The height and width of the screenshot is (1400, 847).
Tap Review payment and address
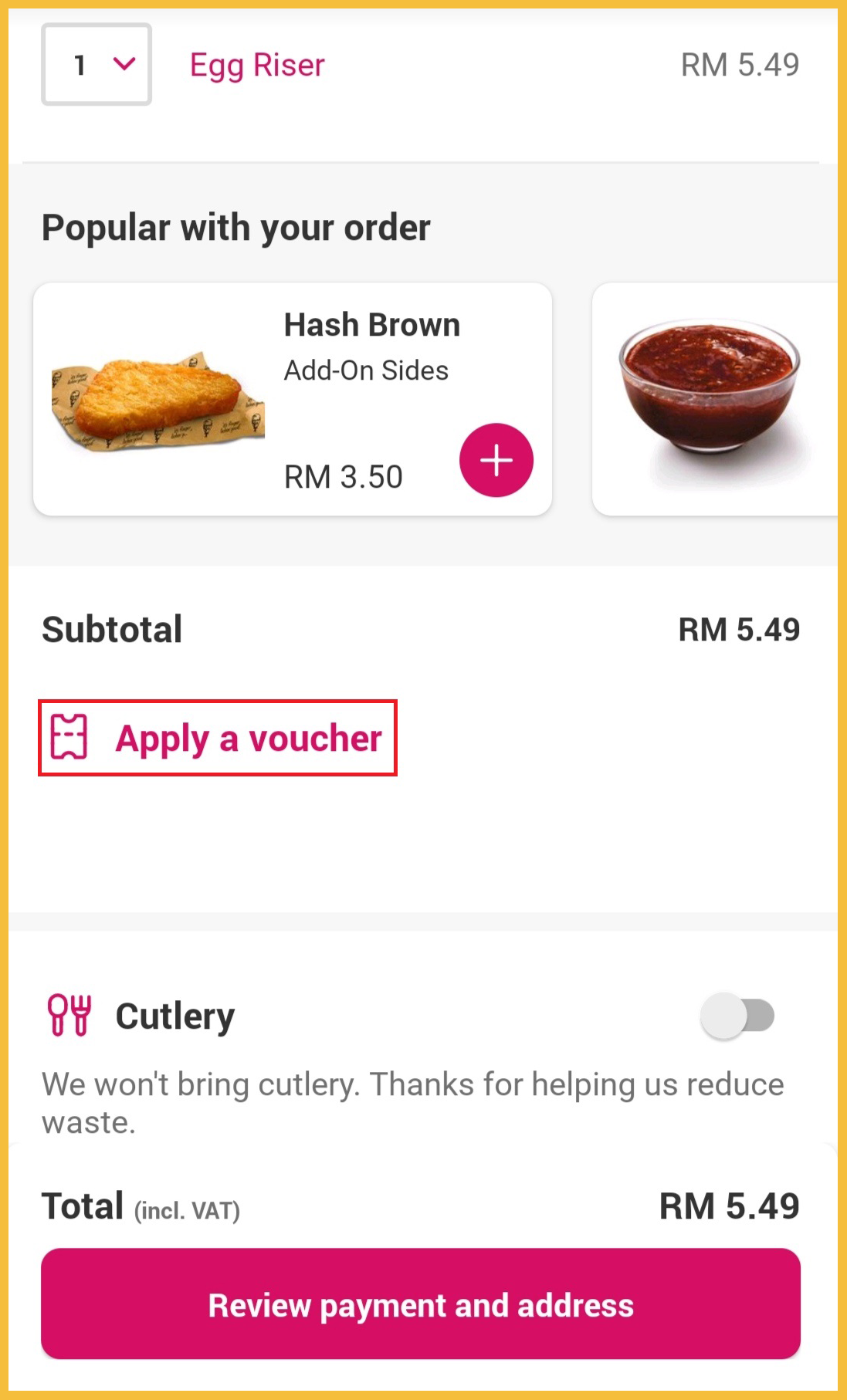[x=421, y=1304]
